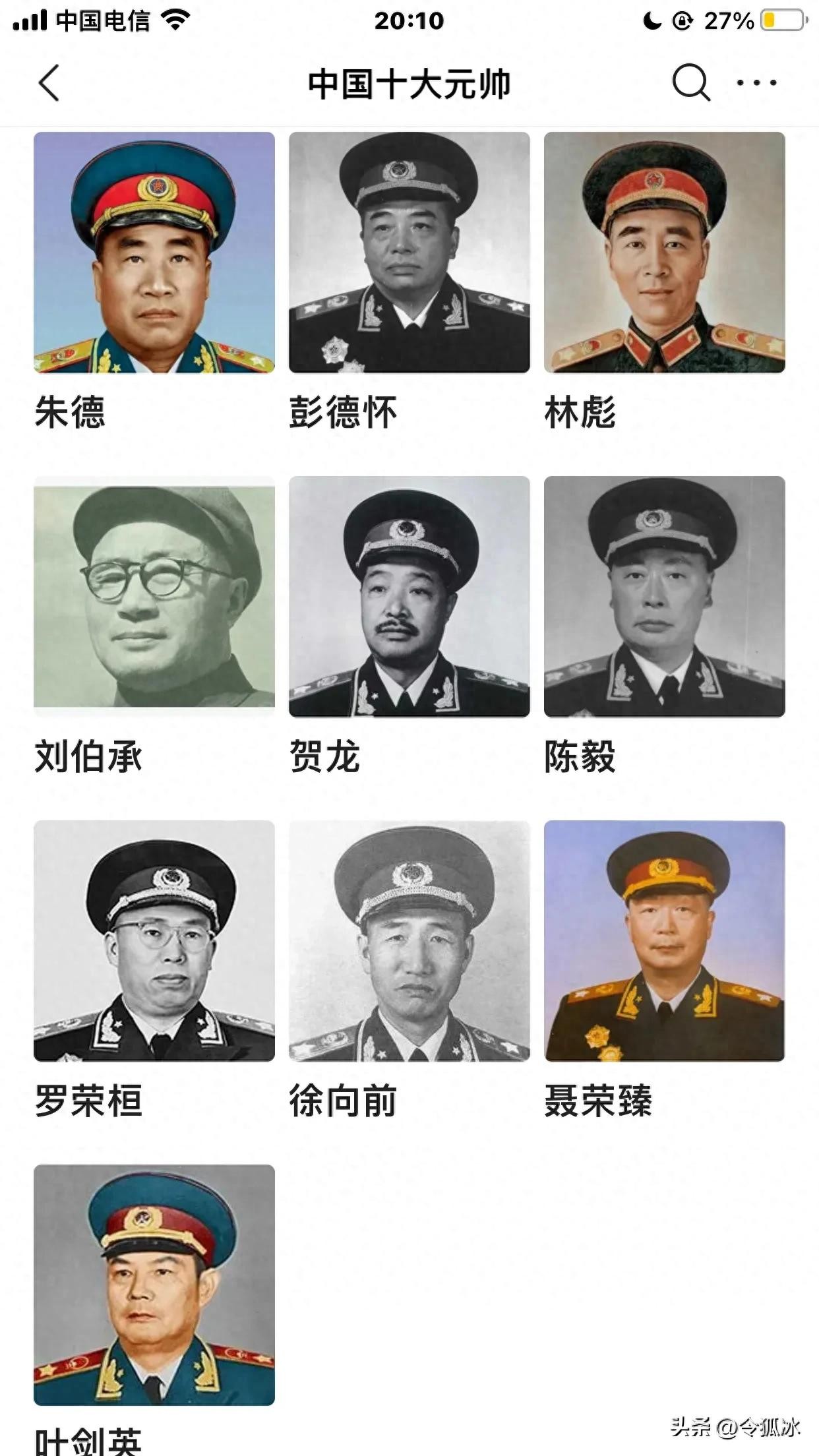View the 刘伯承 tile
Viewport: 819px width, 1456px height.
(154, 597)
